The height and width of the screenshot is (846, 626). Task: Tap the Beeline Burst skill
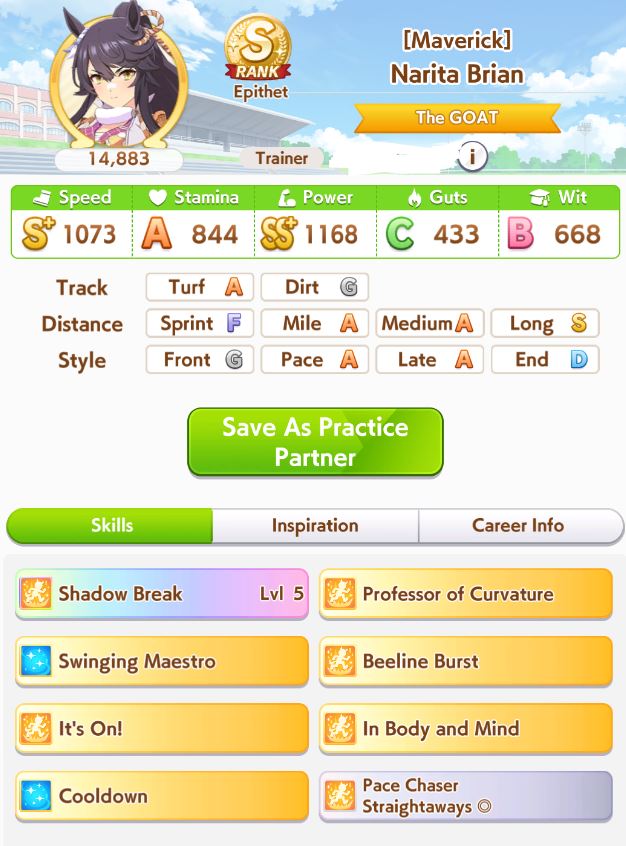pyautogui.click(x=466, y=661)
